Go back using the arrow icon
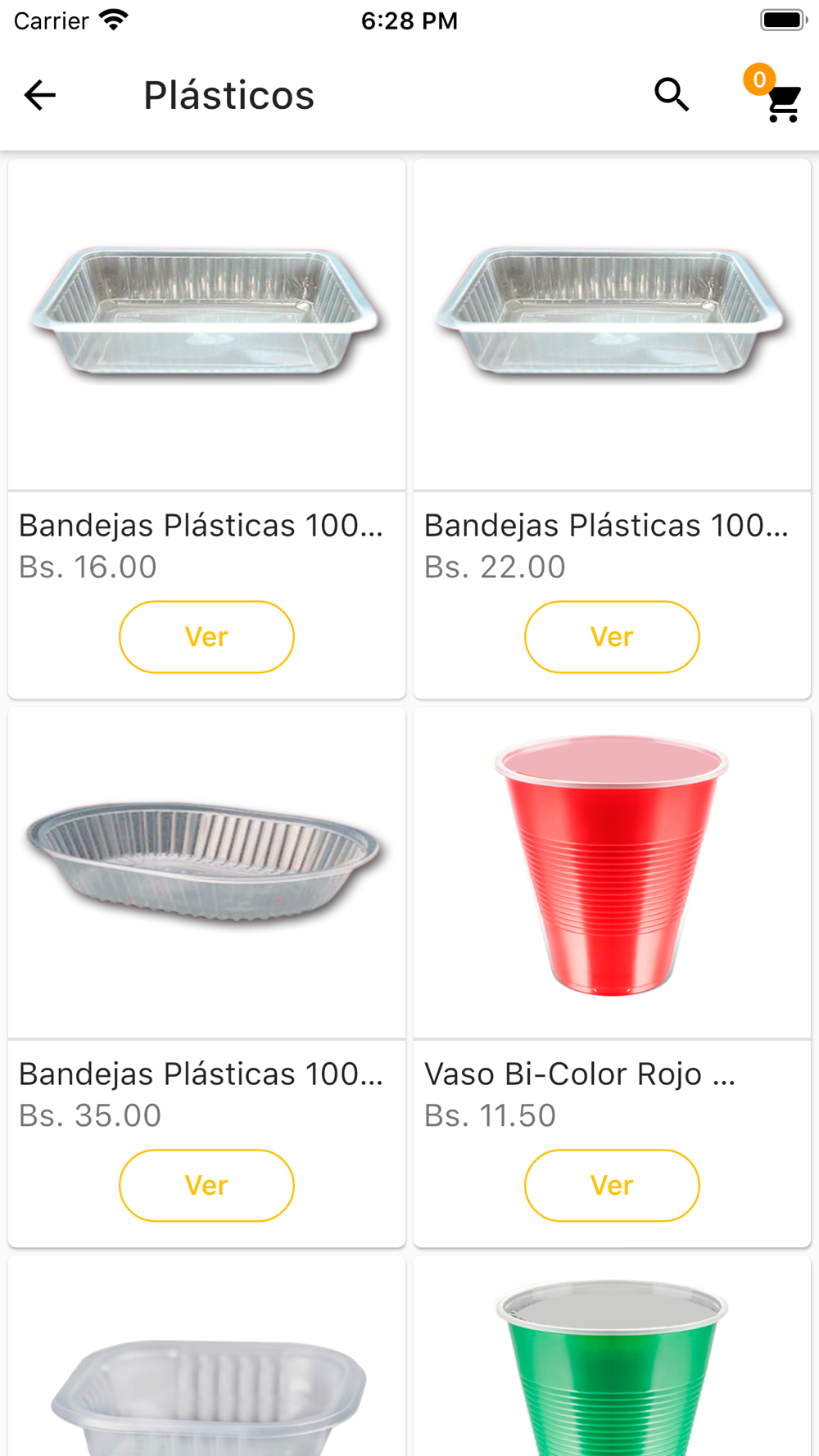 point(40,95)
